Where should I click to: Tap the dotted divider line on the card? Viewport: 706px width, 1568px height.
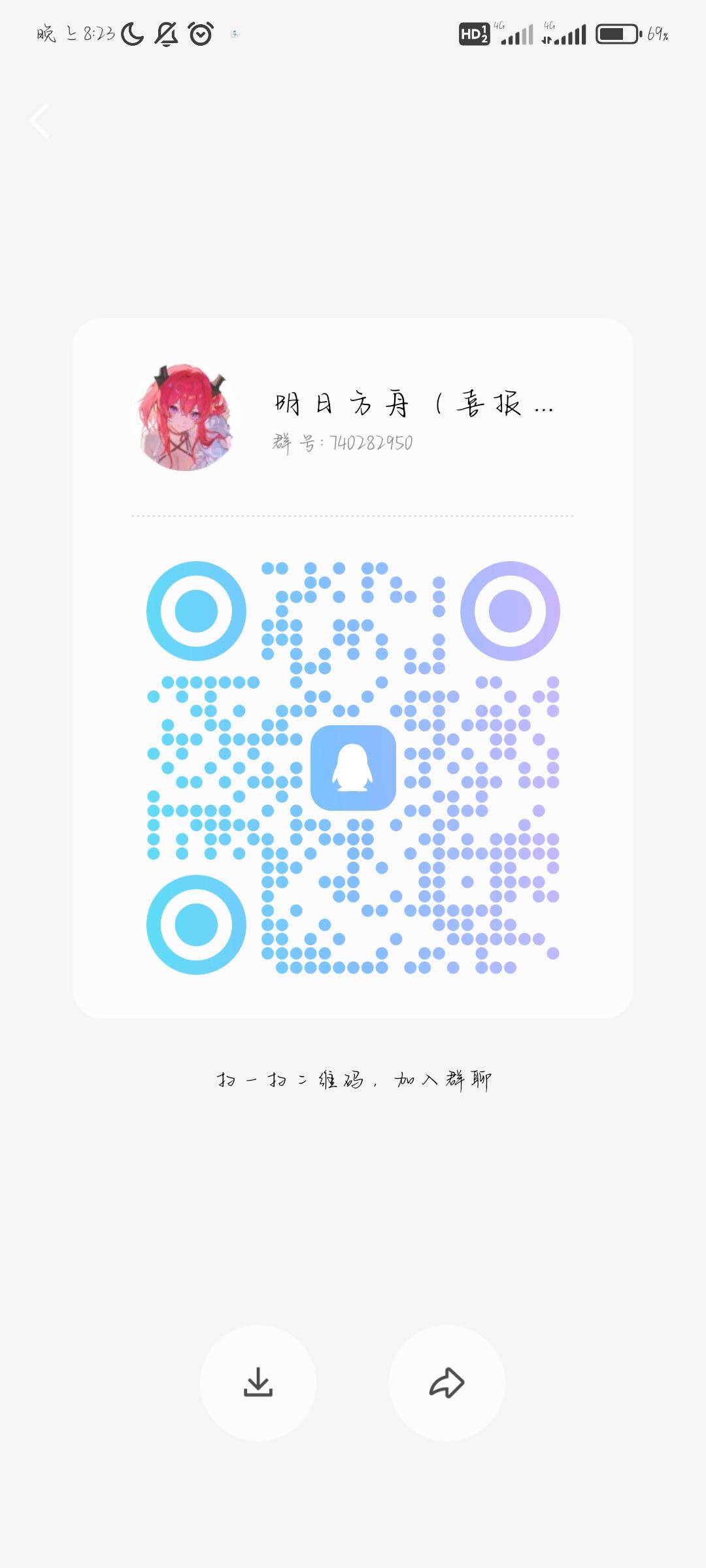coord(353,515)
